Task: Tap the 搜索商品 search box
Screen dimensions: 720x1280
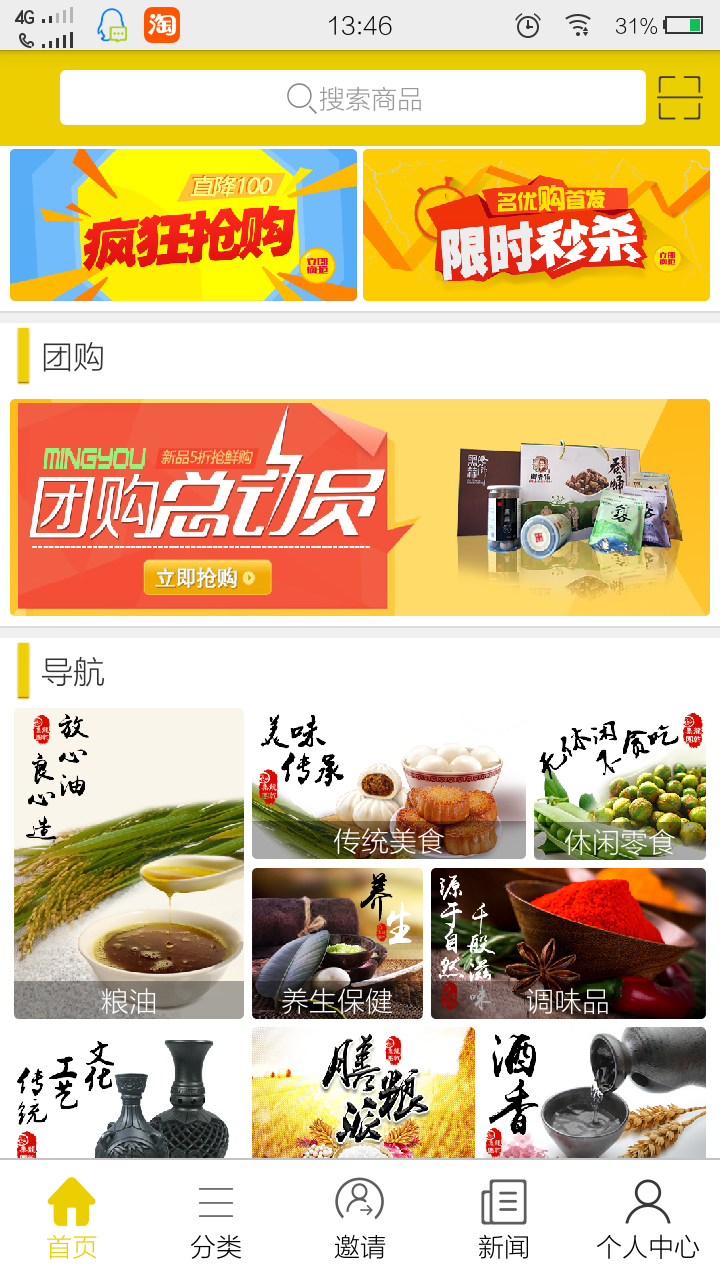Action: click(x=353, y=98)
